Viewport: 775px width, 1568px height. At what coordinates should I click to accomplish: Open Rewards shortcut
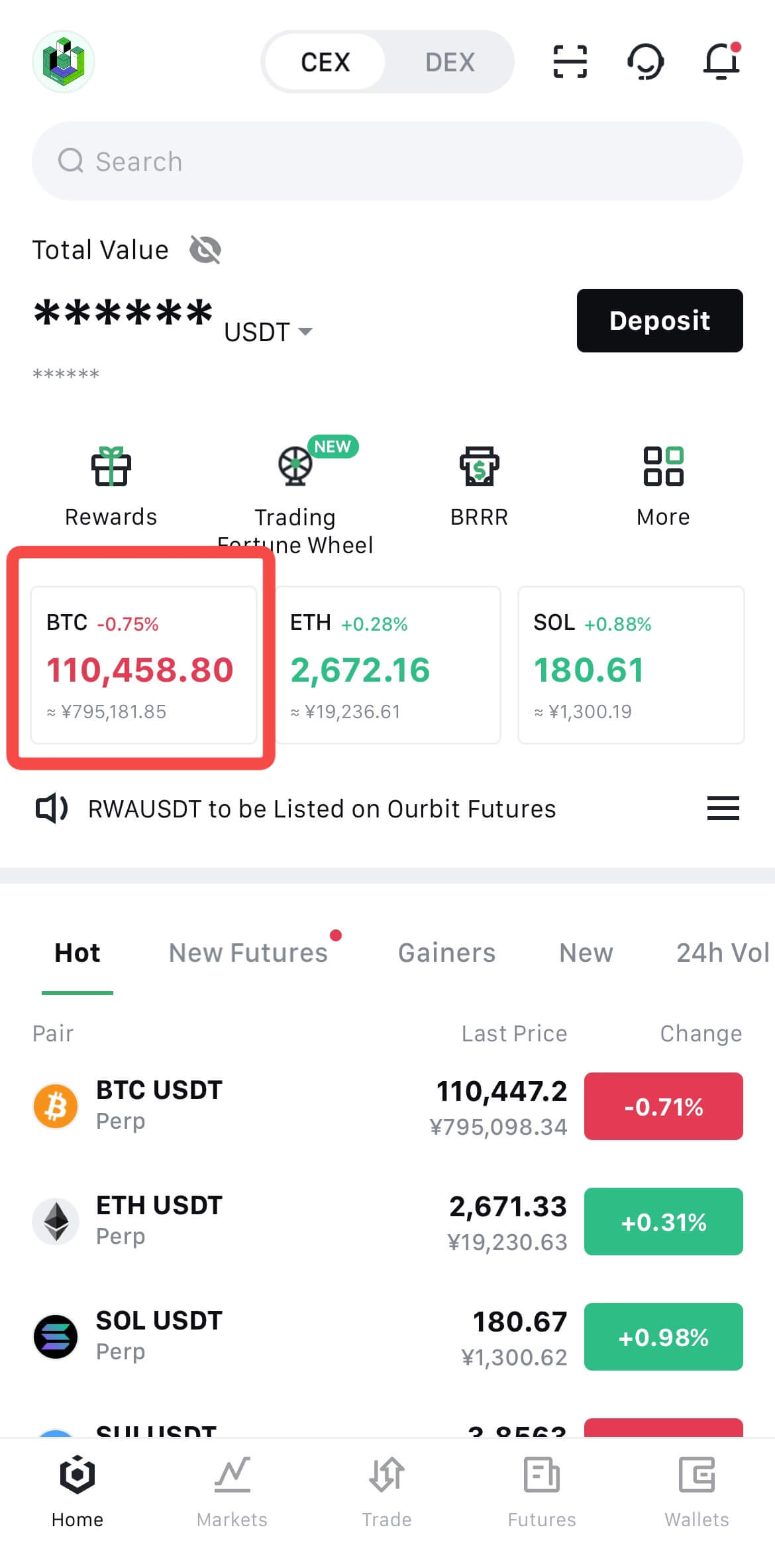click(111, 487)
